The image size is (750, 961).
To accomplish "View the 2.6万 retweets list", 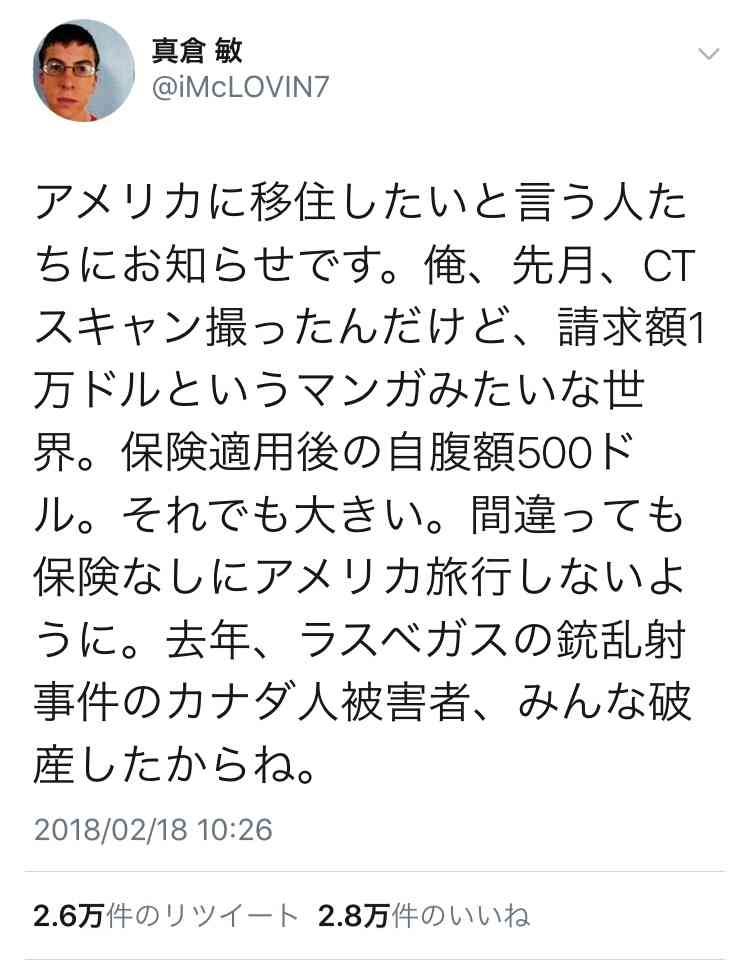I will click(165, 915).
